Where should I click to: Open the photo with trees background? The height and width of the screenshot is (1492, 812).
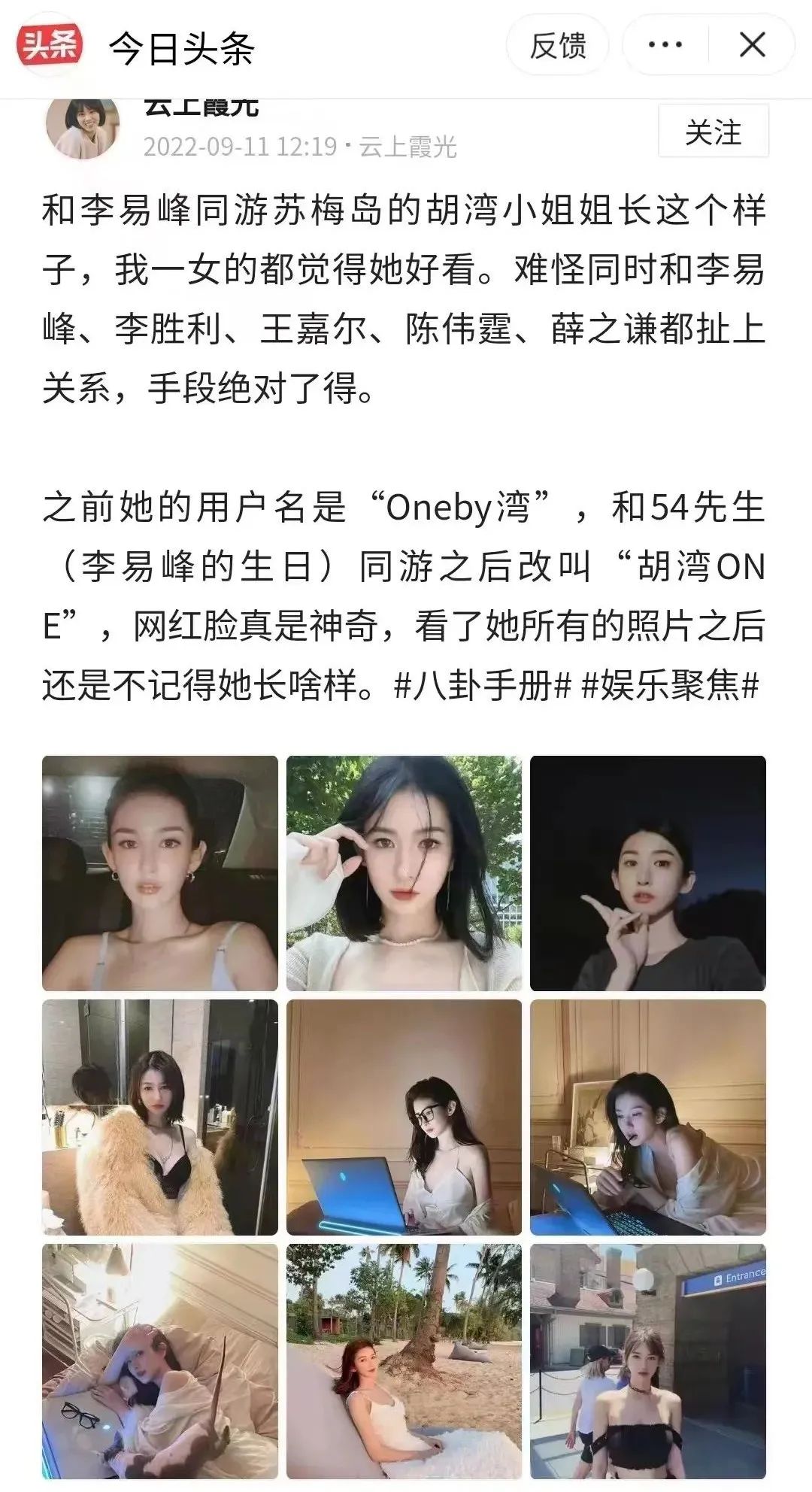pos(404,873)
